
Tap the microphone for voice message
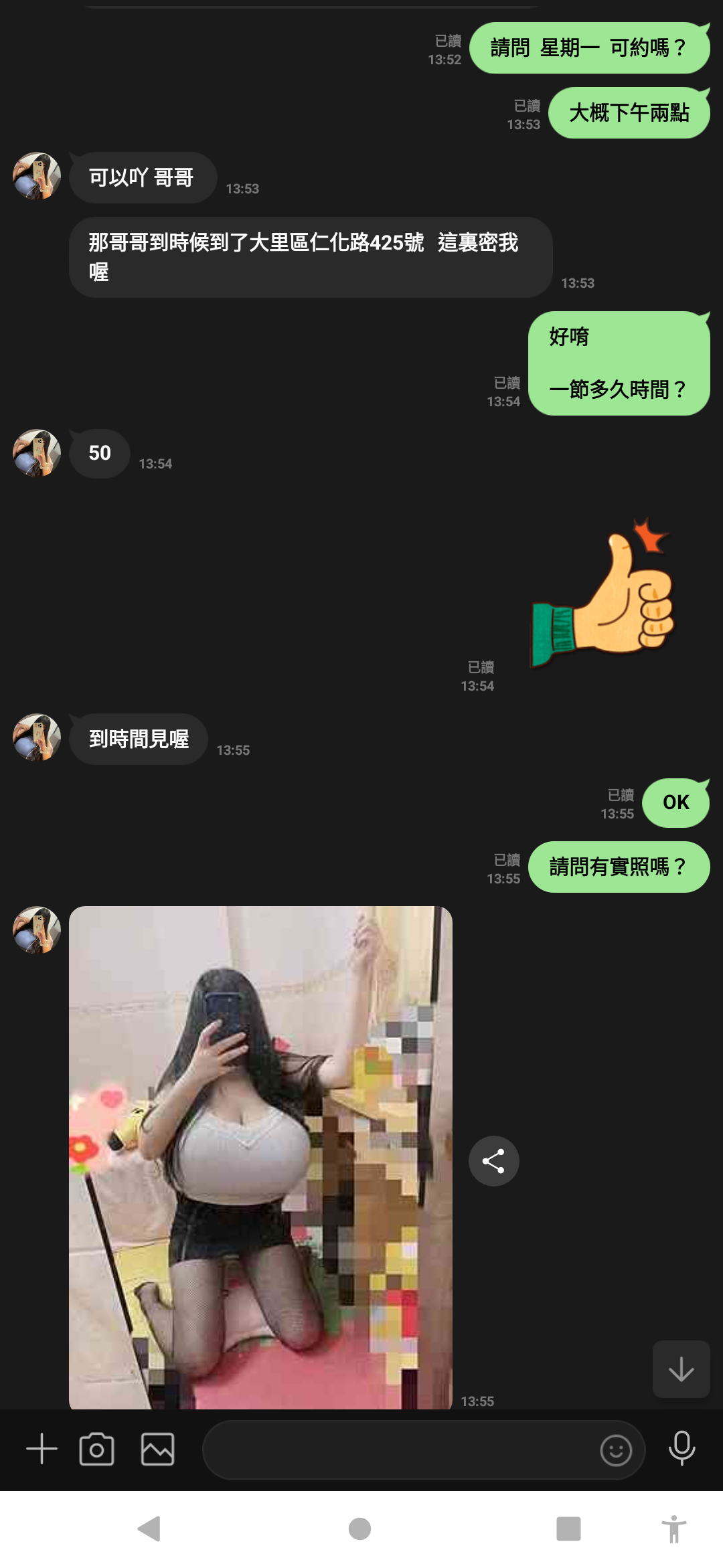681,1449
